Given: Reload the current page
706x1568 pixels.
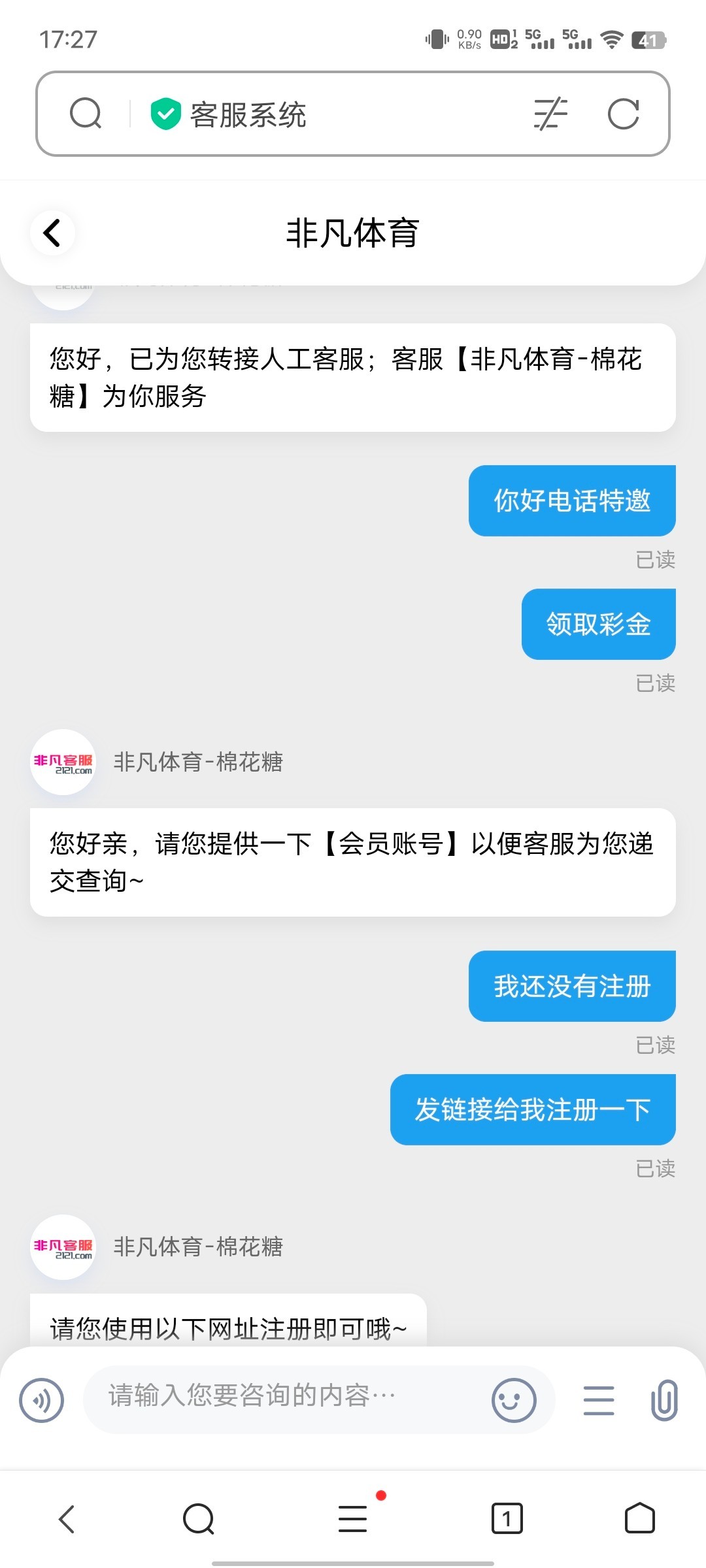Looking at the screenshot, I should (x=623, y=114).
